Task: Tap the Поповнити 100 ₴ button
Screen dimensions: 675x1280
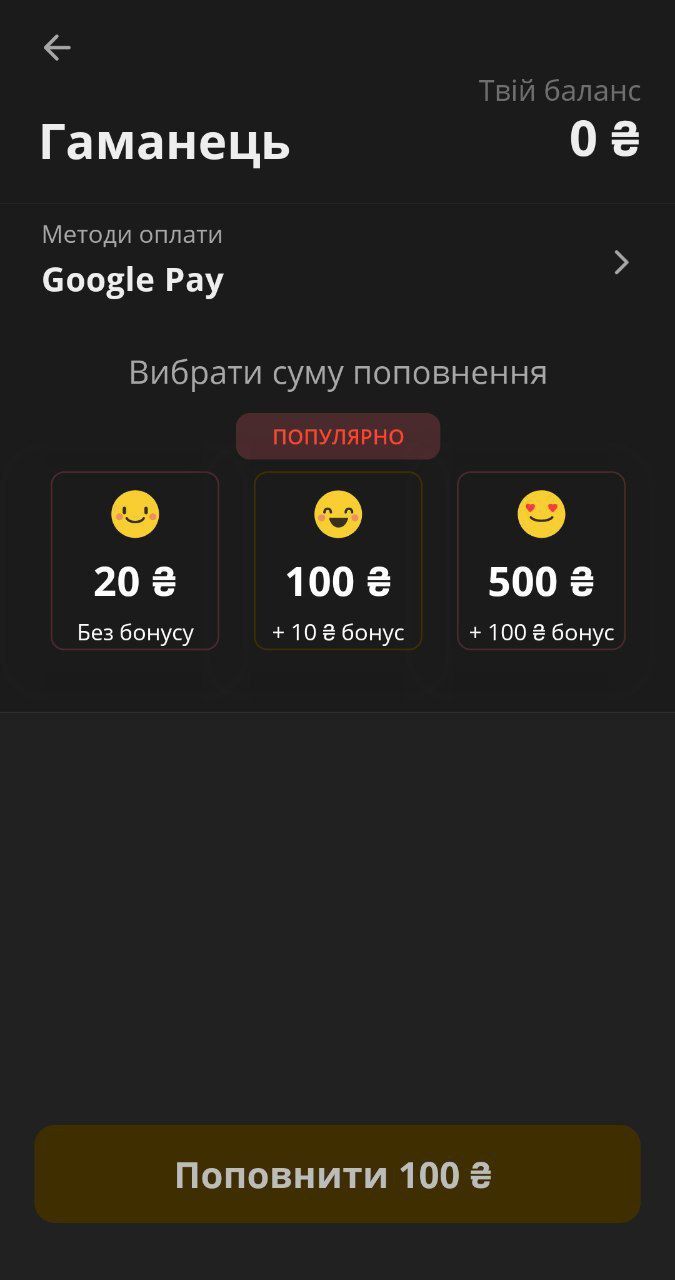Action: pos(337,1174)
